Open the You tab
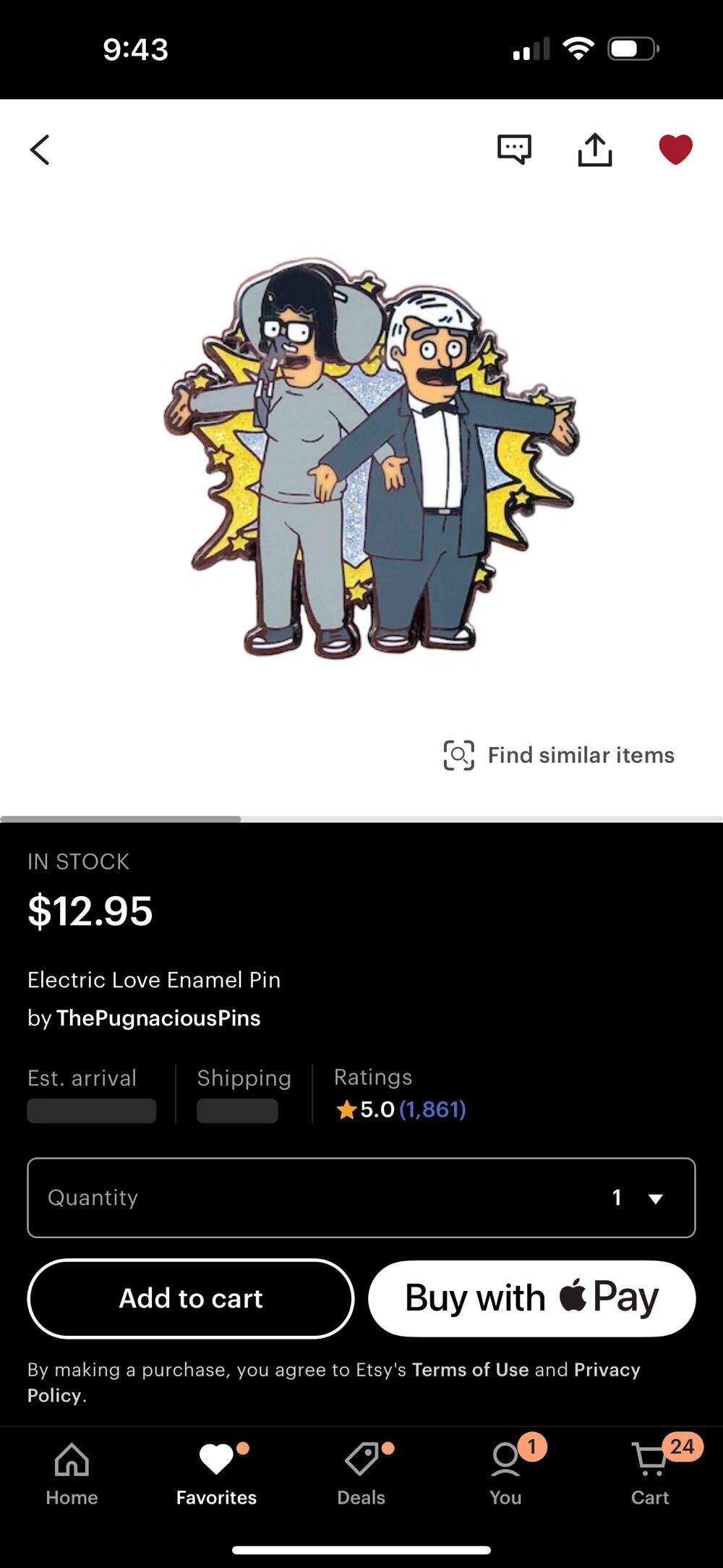This screenshot has width=723, height=1568. (x=505, y=1472)
